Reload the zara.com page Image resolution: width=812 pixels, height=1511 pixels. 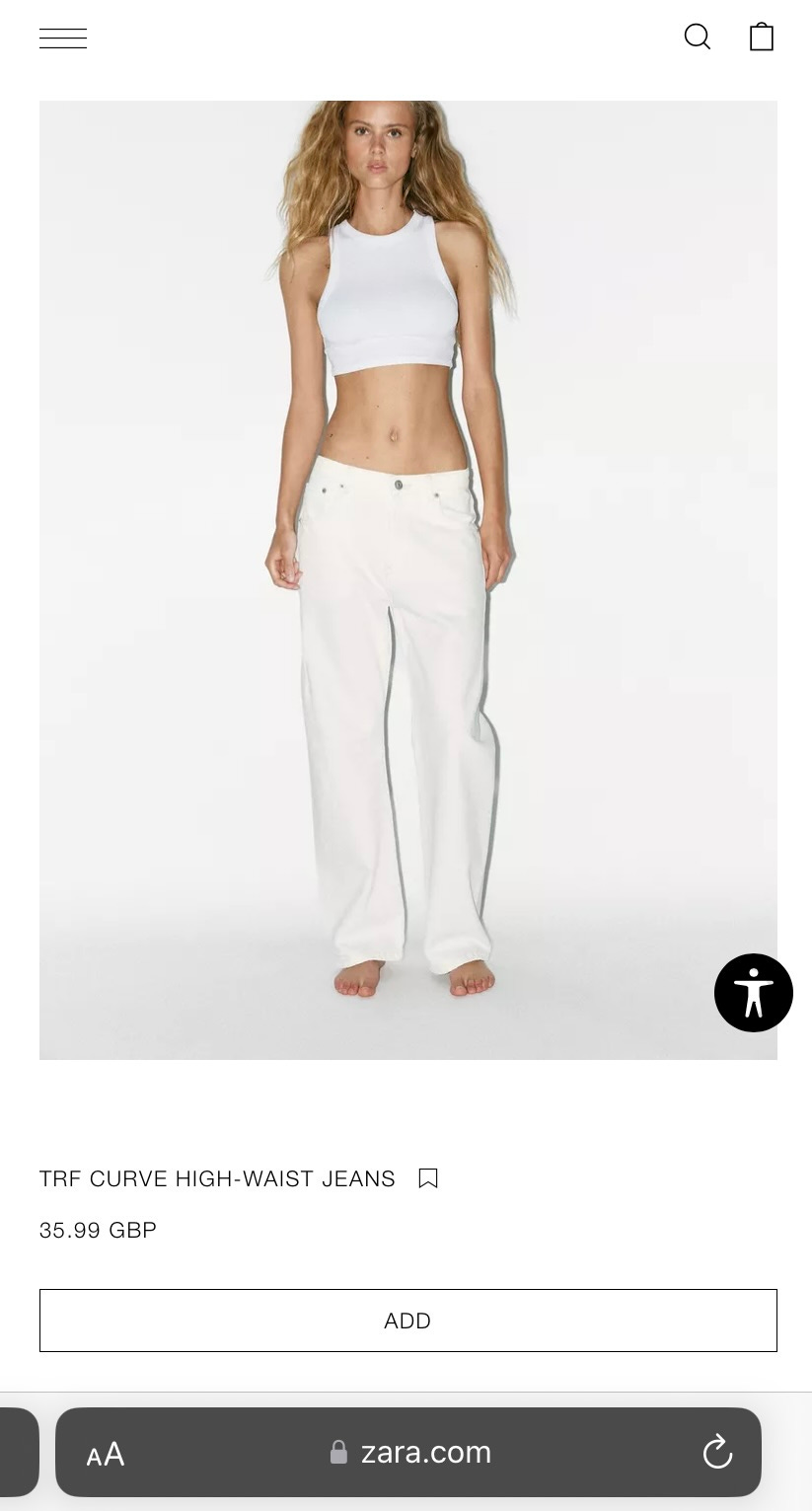point(717,1452)
